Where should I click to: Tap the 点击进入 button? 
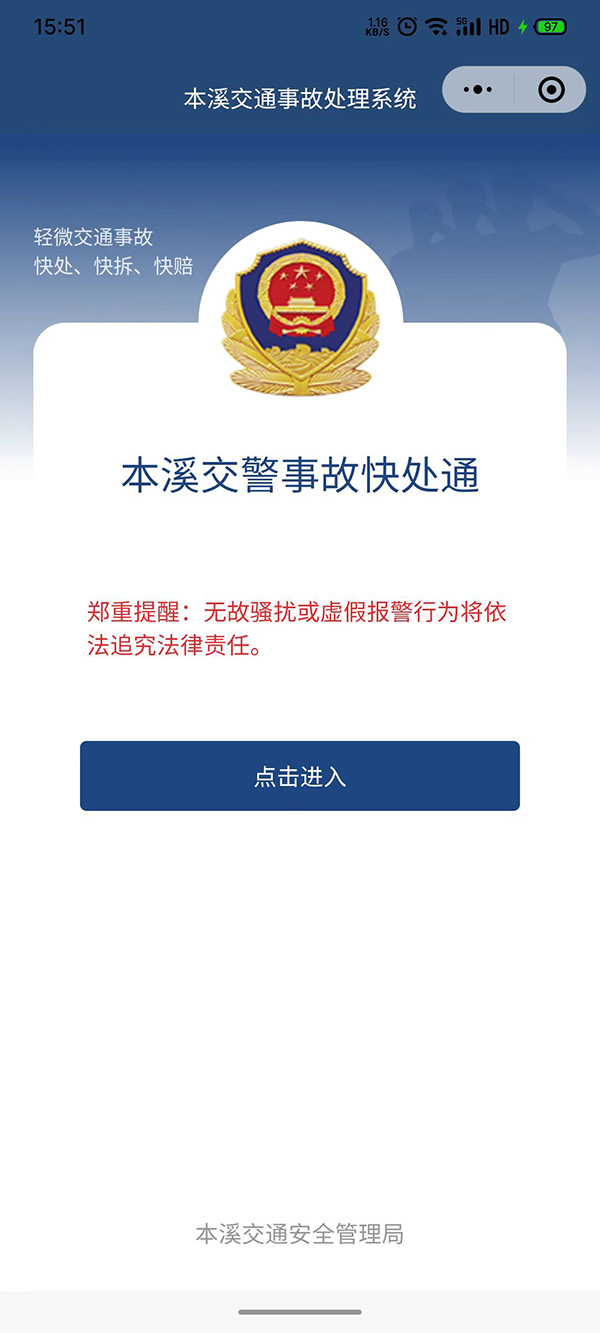(x=300, y=776)
